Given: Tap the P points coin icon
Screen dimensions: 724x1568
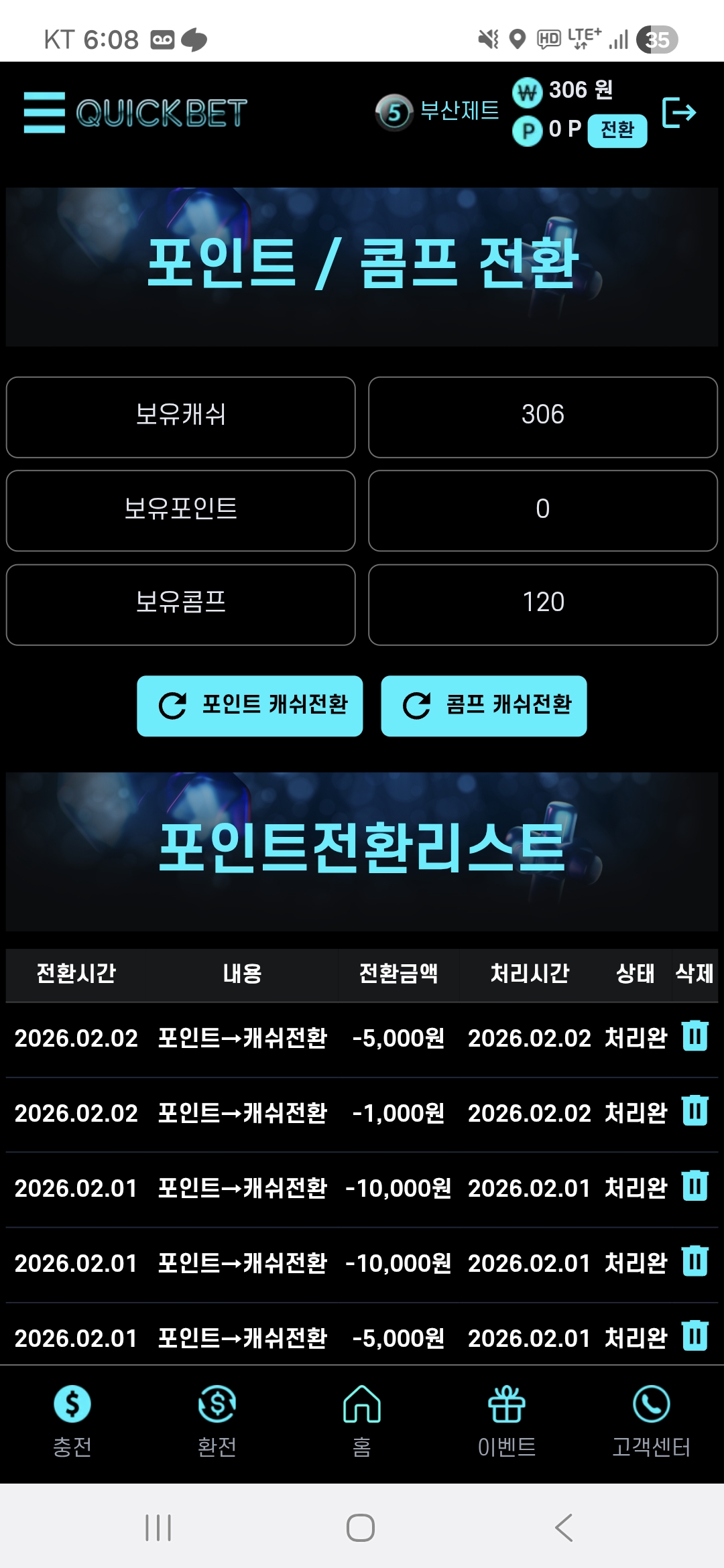Looking at the screenshot, I should tap(529, 131).
